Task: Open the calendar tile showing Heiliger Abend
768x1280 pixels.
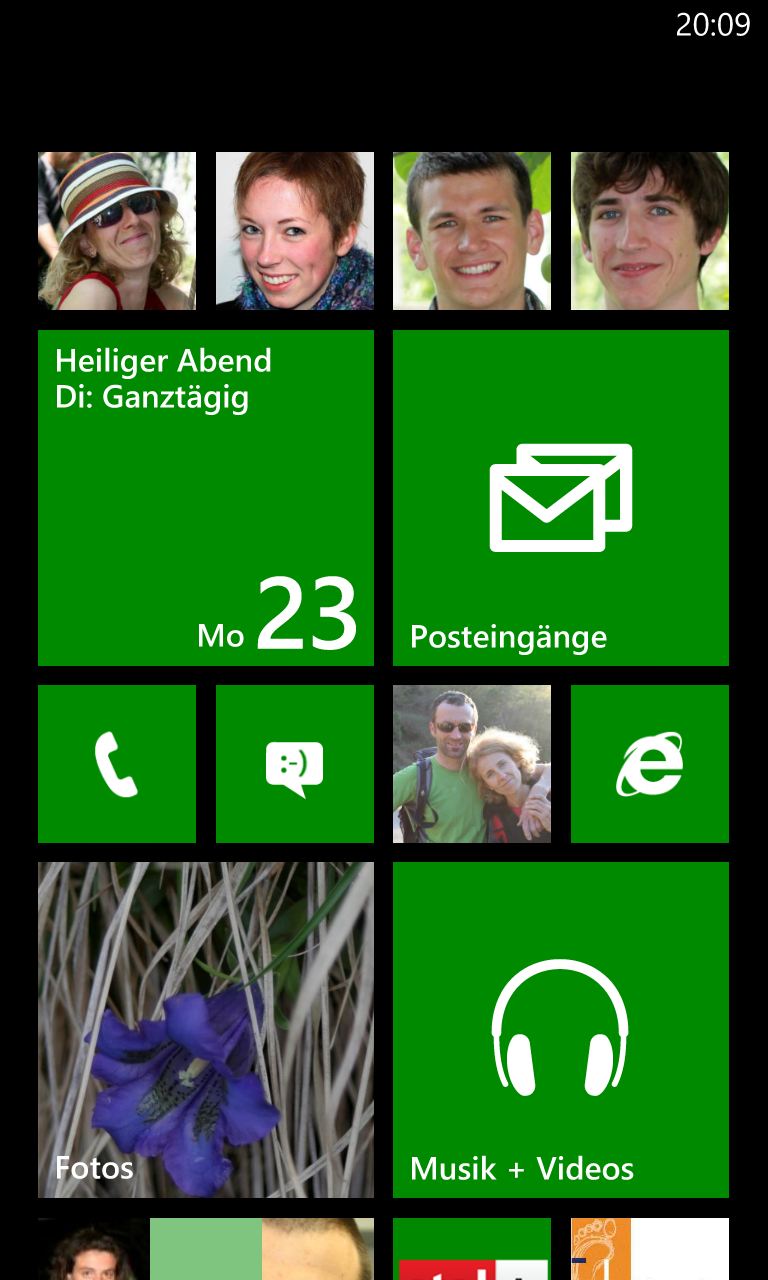Action: pyautogui.click(x=206, y=498)
